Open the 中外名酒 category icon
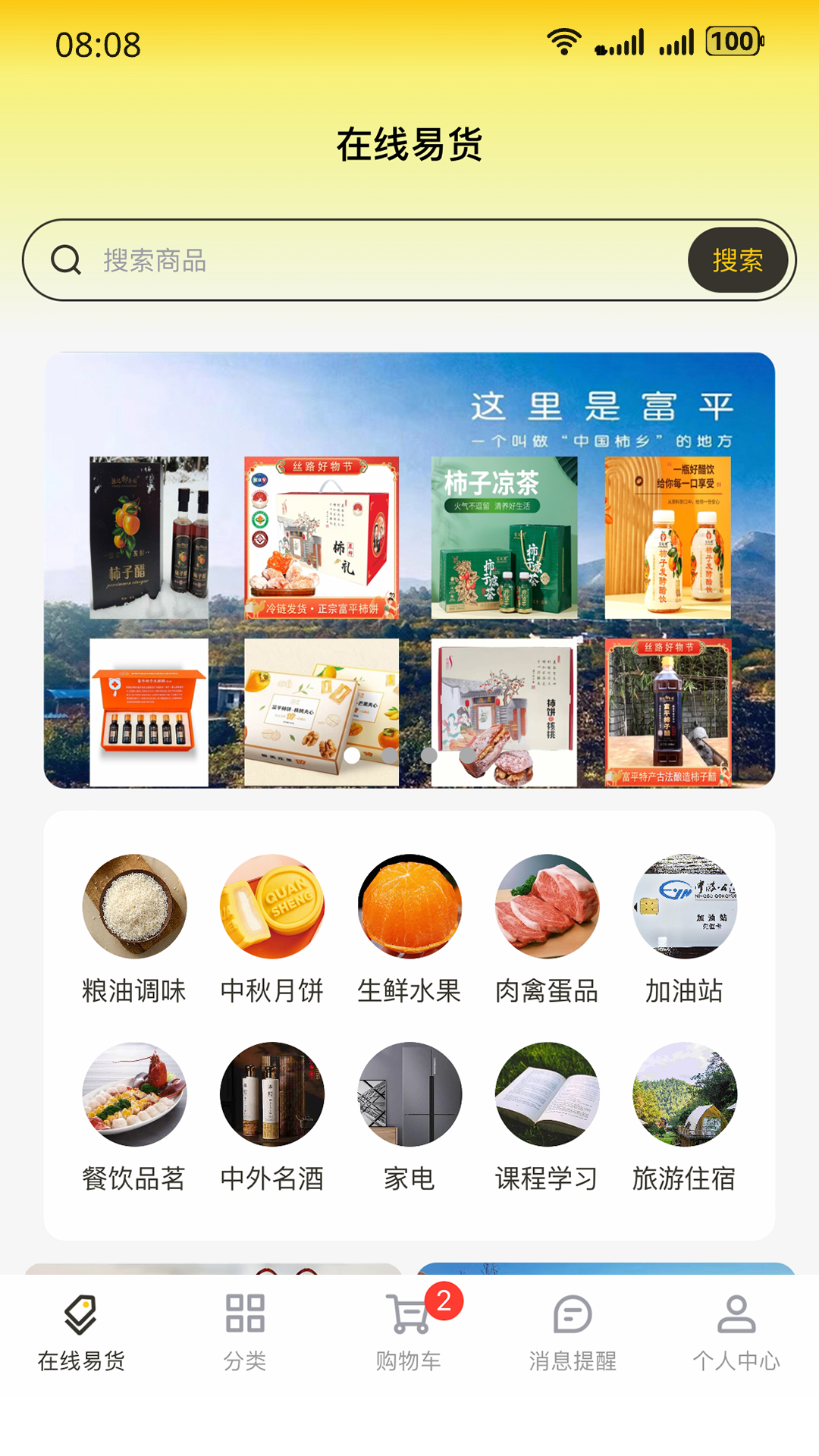 [271, 1094]
